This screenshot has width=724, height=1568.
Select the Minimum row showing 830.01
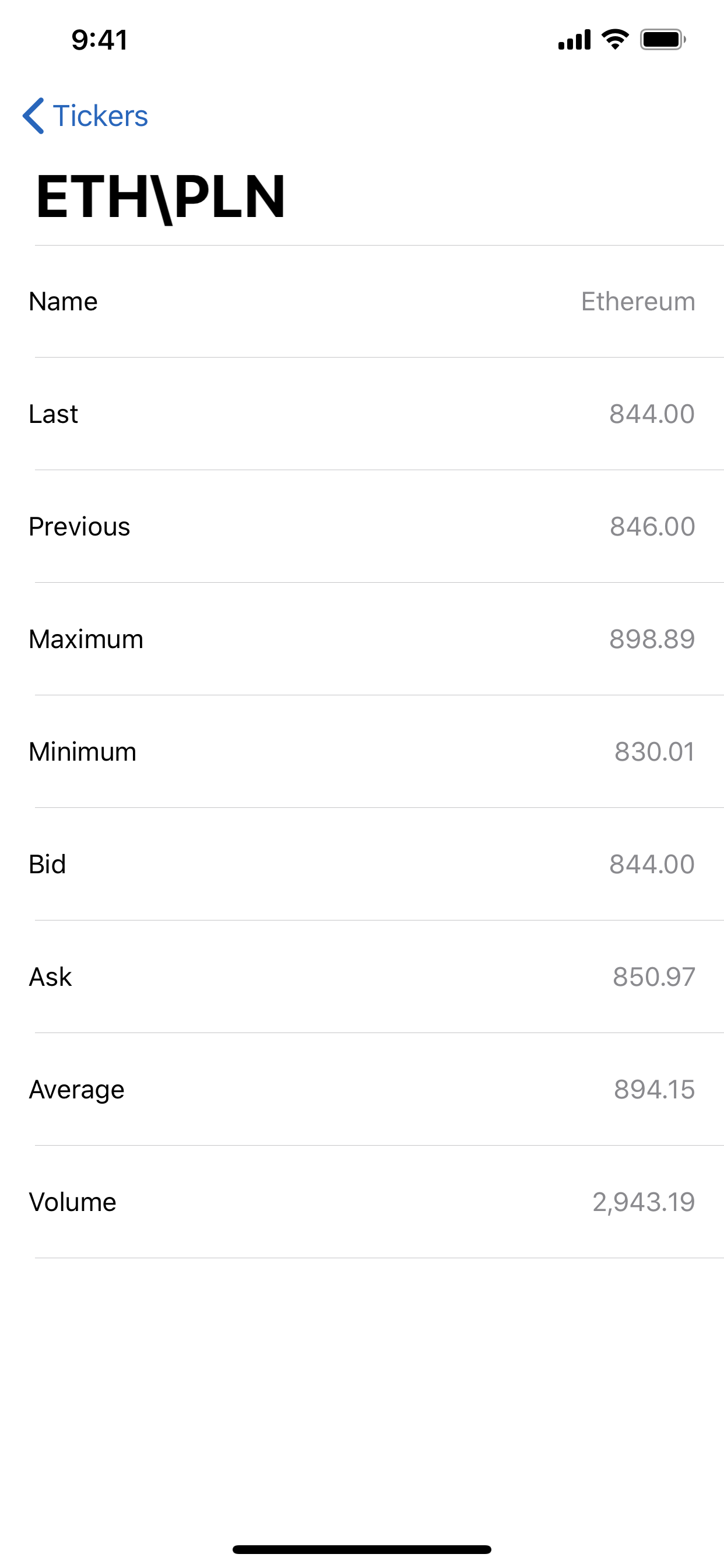pyautogui.click(x=362, y=751)
